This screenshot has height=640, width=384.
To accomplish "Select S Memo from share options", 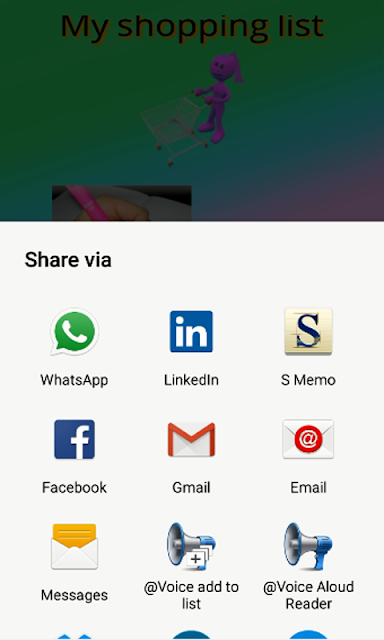I will pos(309,347).
